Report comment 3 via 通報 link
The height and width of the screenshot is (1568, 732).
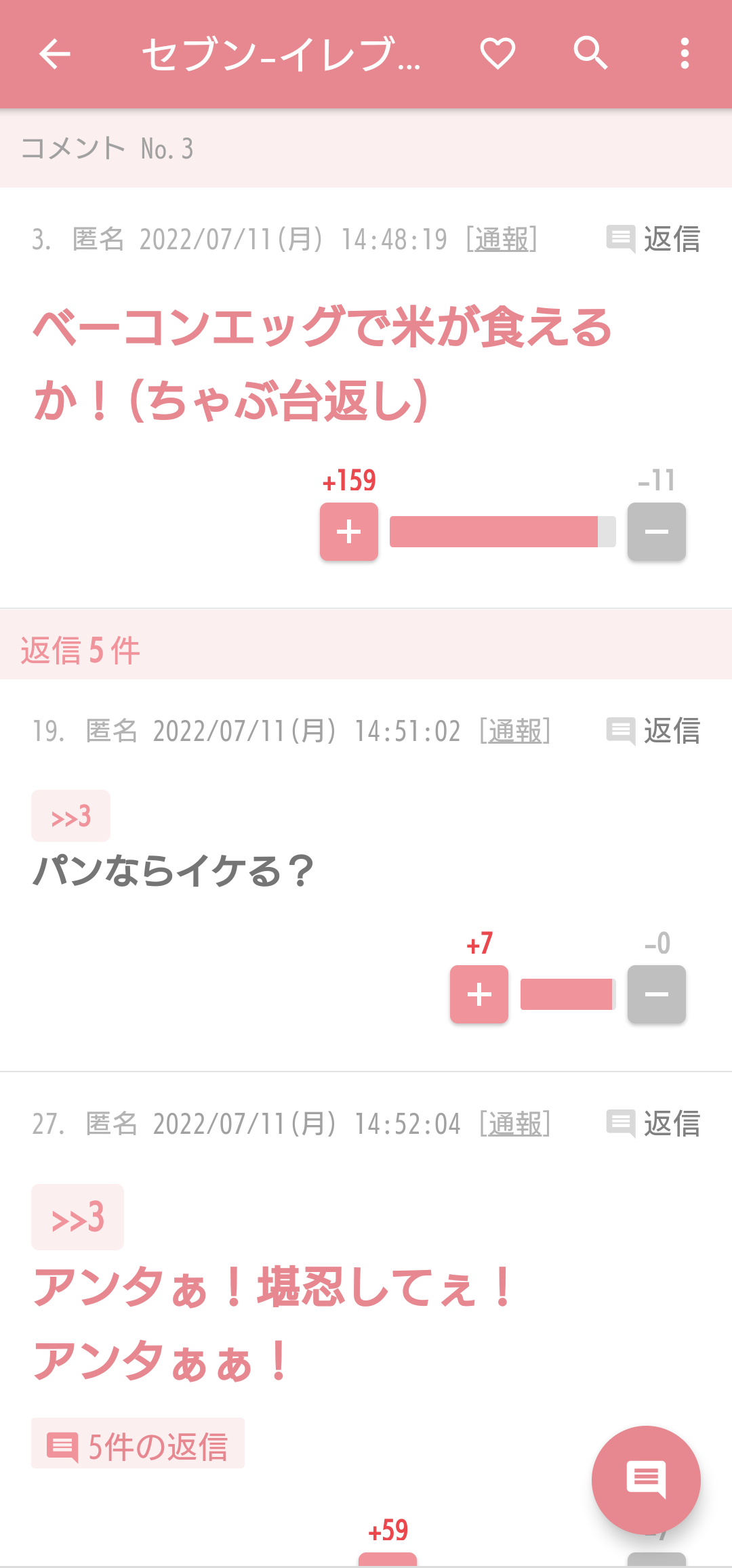(x=502, y=239)
